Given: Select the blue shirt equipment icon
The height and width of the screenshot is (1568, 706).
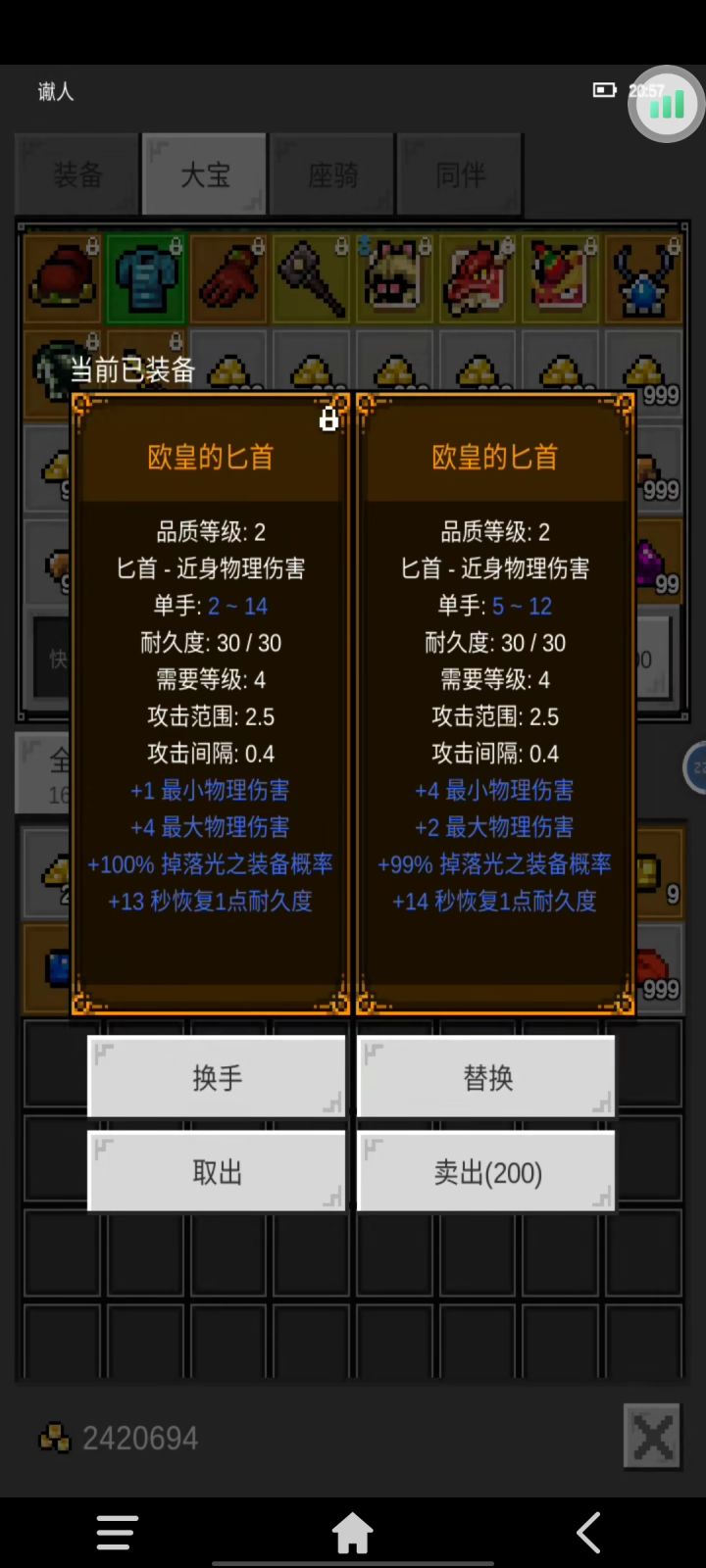Looking at the screenshot, I should tap(145, 279).
